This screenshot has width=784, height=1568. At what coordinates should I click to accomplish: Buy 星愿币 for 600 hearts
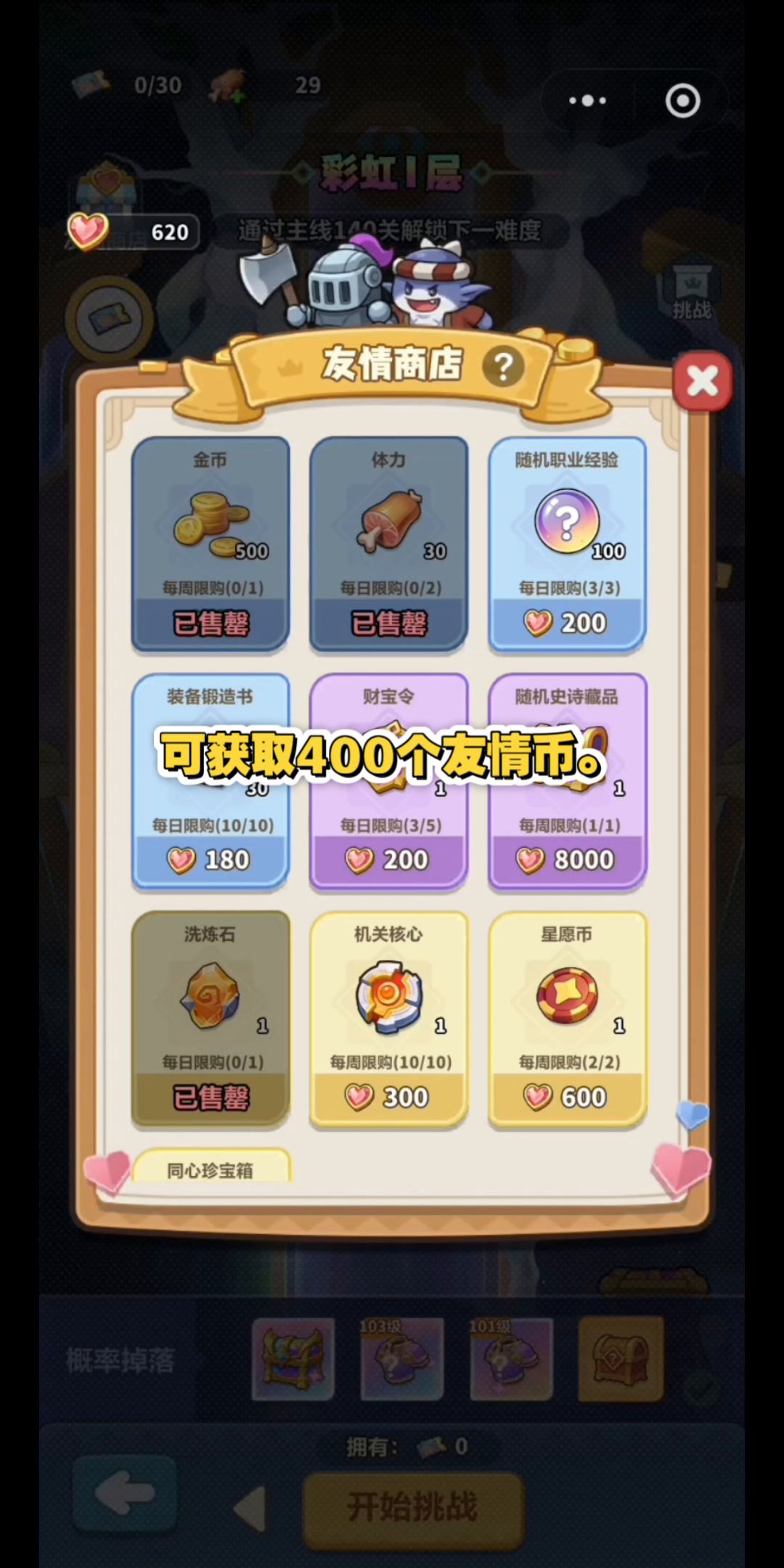[x=567, y=1096]
